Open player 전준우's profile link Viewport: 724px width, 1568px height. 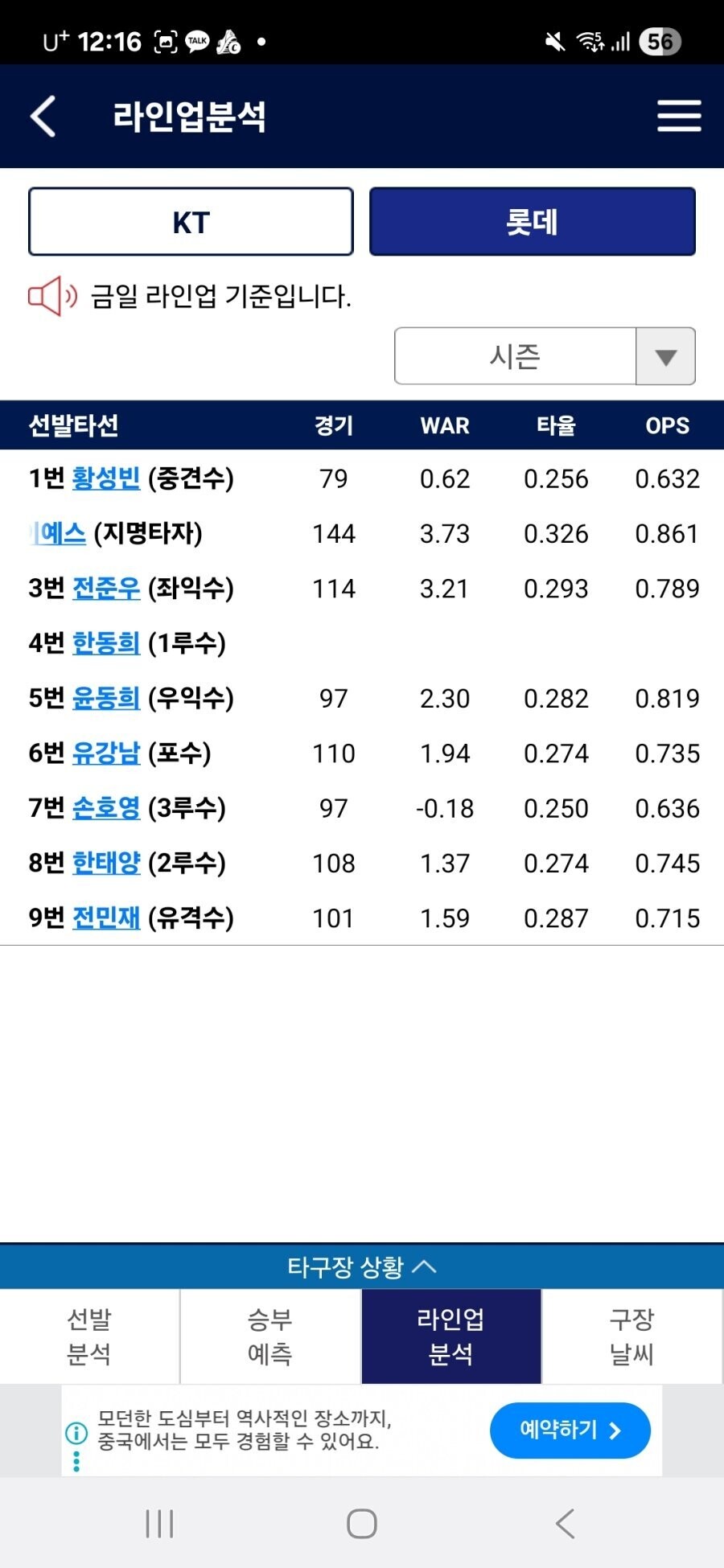[x=106, y=589]
